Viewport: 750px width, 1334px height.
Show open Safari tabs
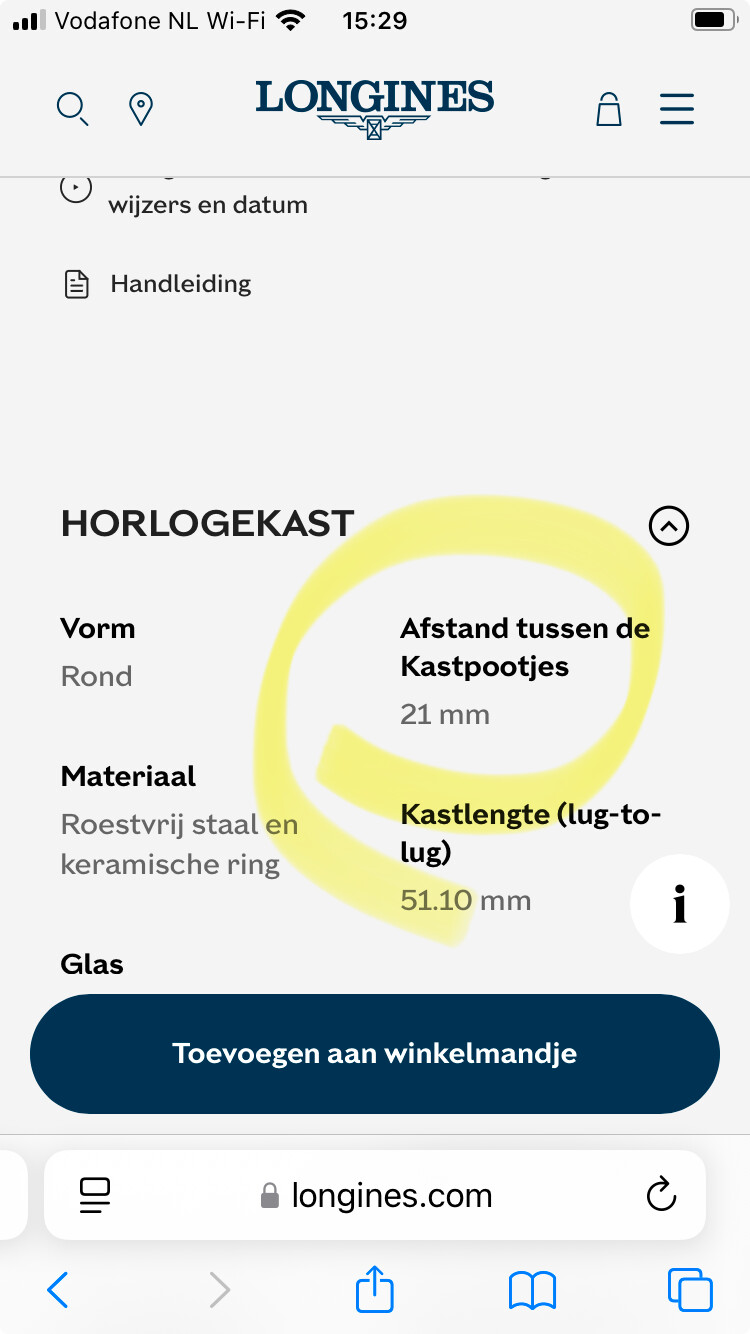(690, 1290)
